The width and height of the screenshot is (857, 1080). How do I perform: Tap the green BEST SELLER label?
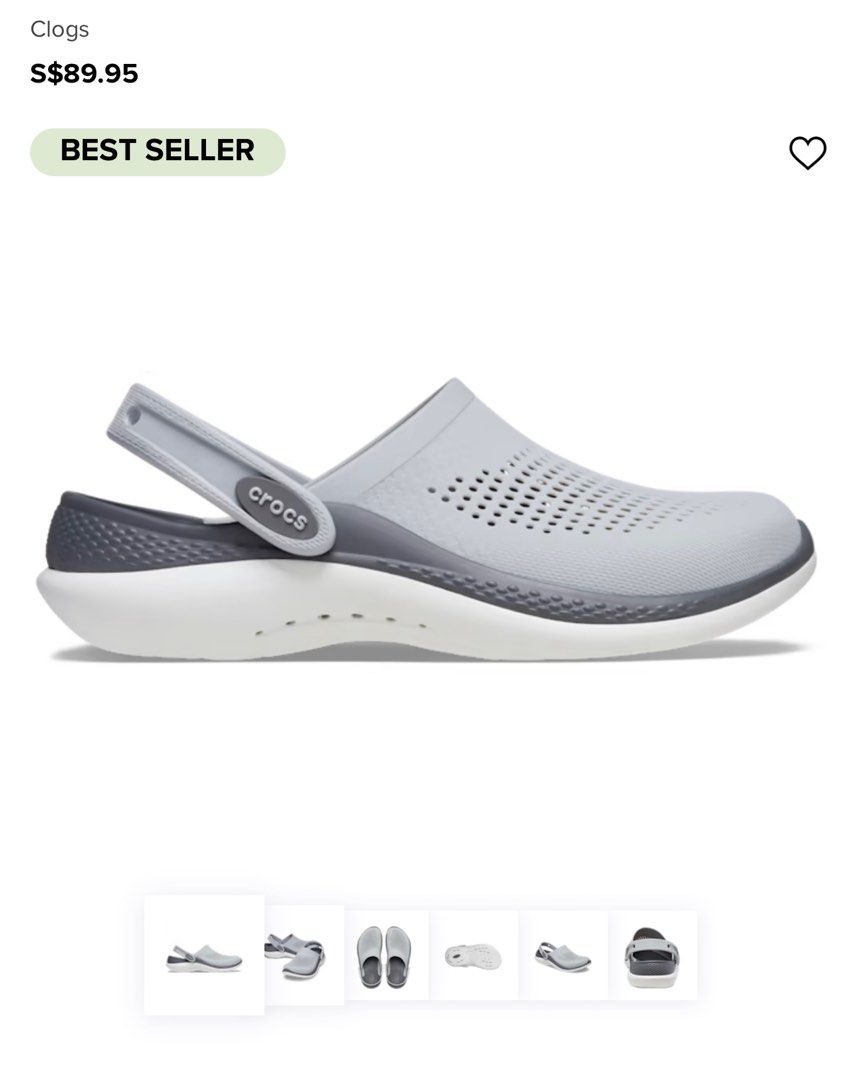pyautogui.click(x=156, y=150)
